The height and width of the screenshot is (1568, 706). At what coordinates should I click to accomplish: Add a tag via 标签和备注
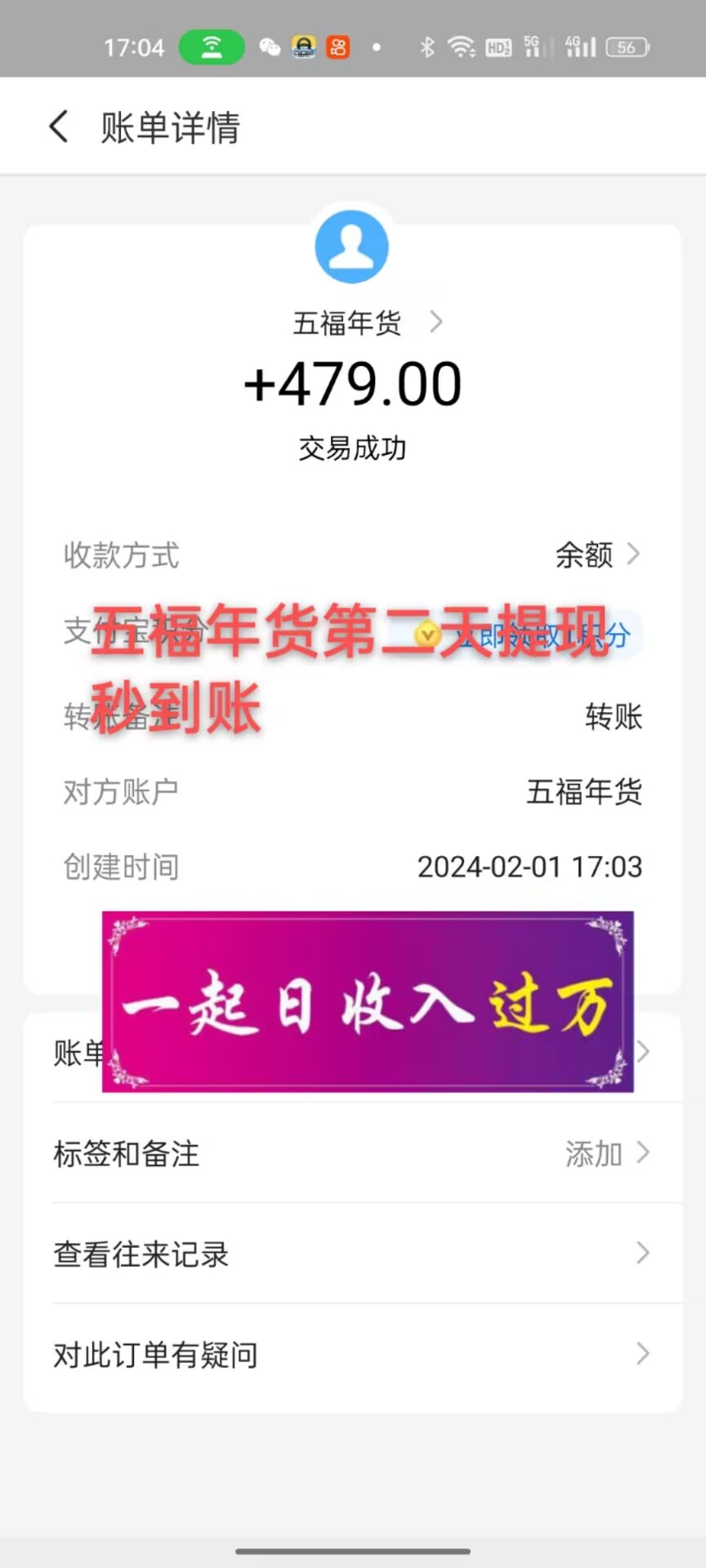[353, 1154]
